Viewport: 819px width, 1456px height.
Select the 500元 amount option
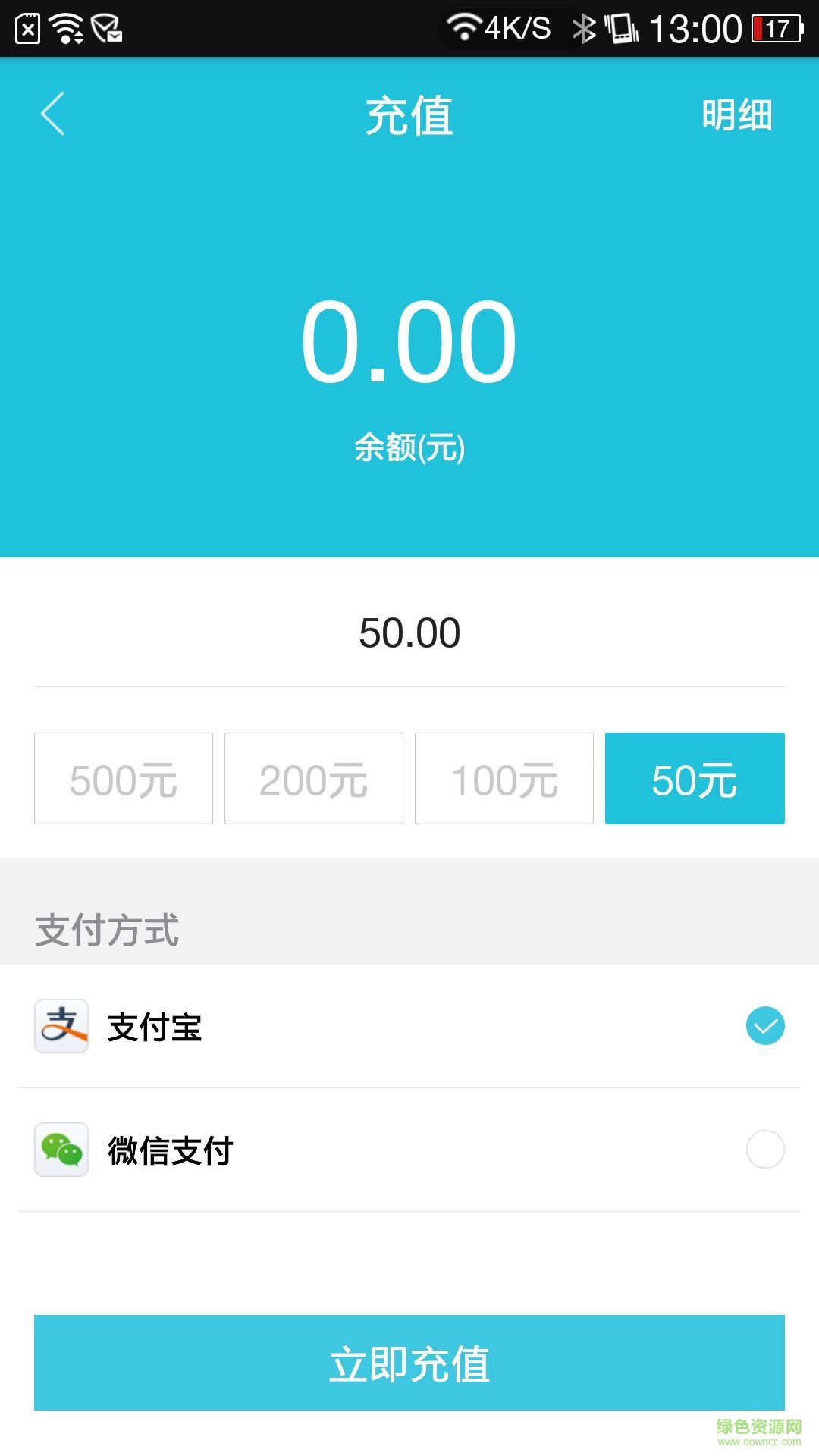[x=124, y=779]
